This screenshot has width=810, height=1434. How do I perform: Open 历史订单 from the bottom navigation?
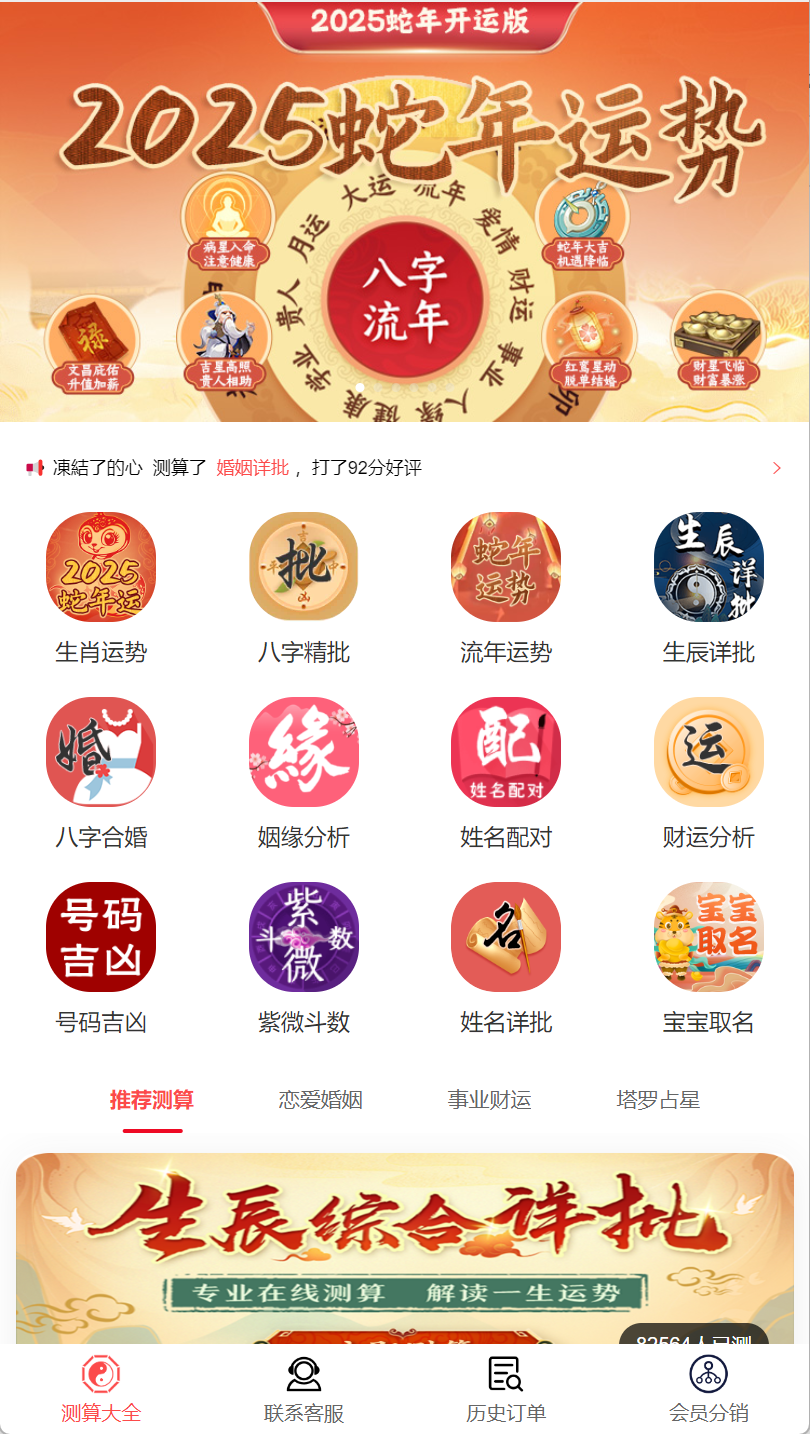pos(505,1390)
